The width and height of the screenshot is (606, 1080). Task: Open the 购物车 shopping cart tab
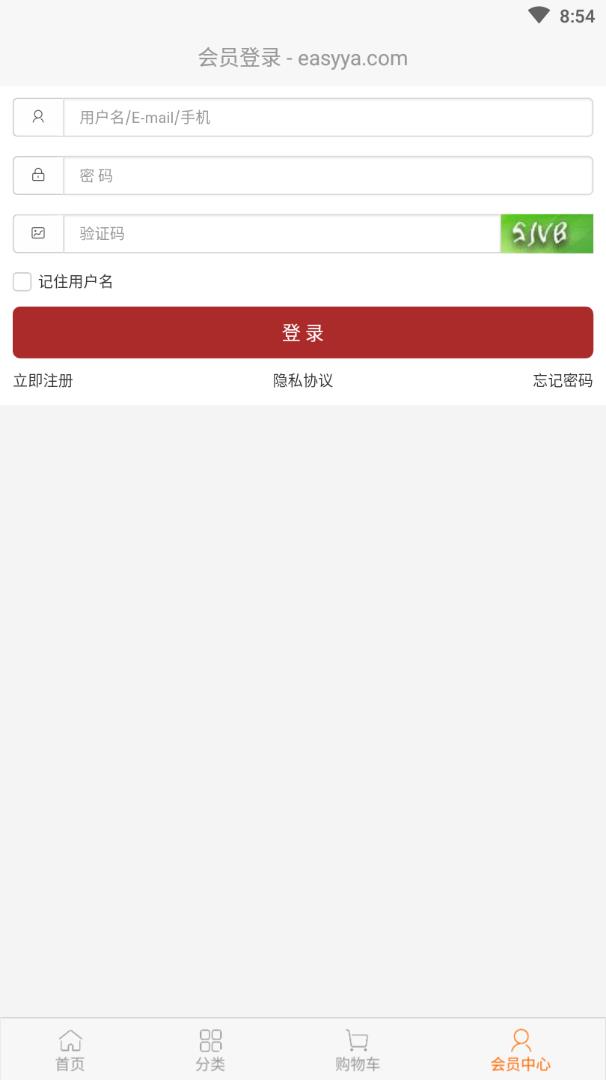(x=357, y=1050)
